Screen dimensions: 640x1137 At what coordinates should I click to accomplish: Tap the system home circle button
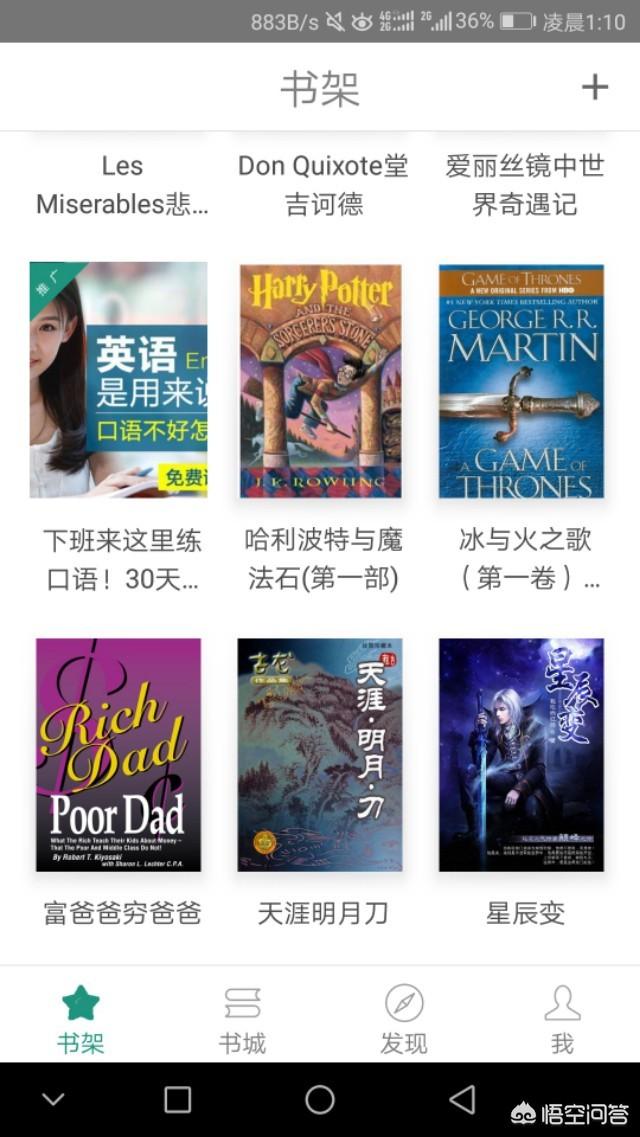(x=320, y=1099)
